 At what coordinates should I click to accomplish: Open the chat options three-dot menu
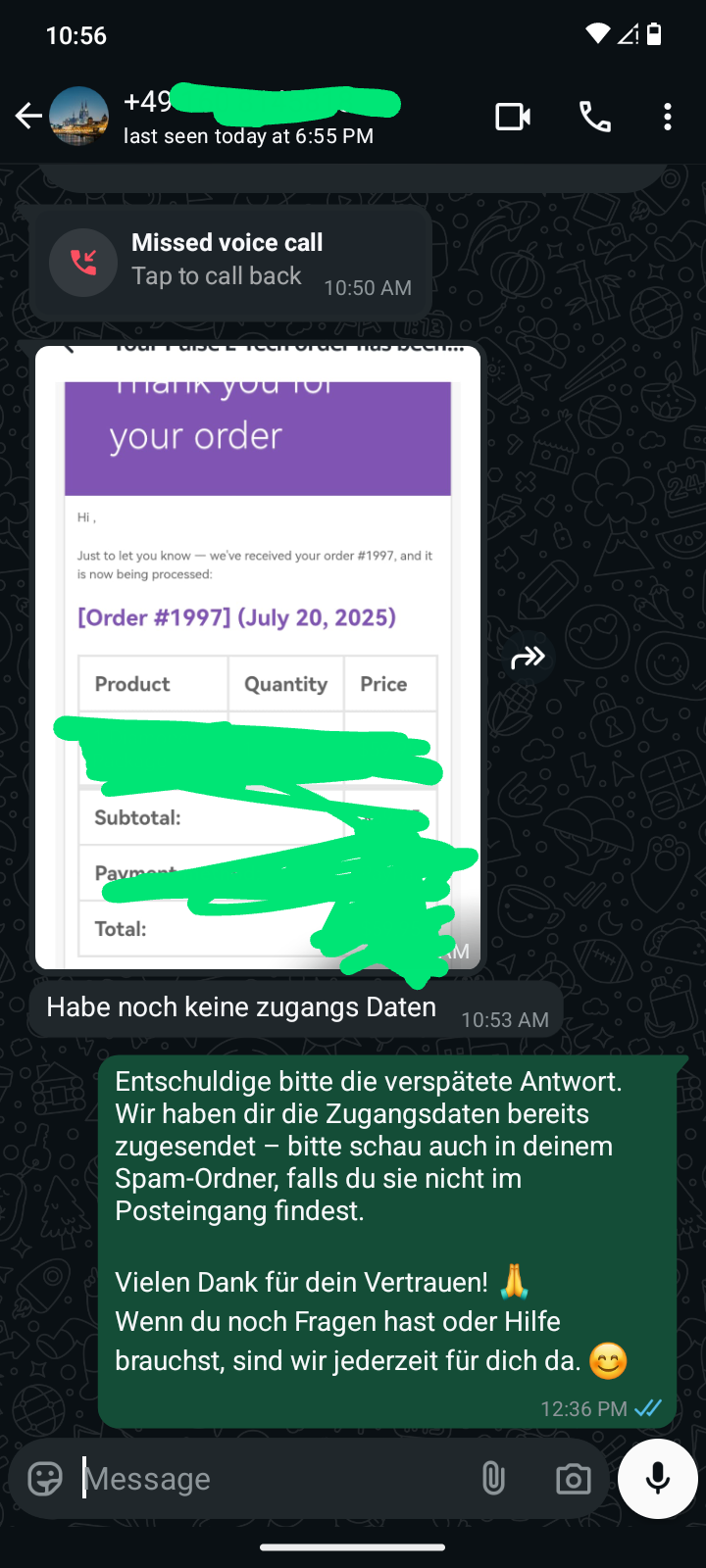tap(667, 116)
